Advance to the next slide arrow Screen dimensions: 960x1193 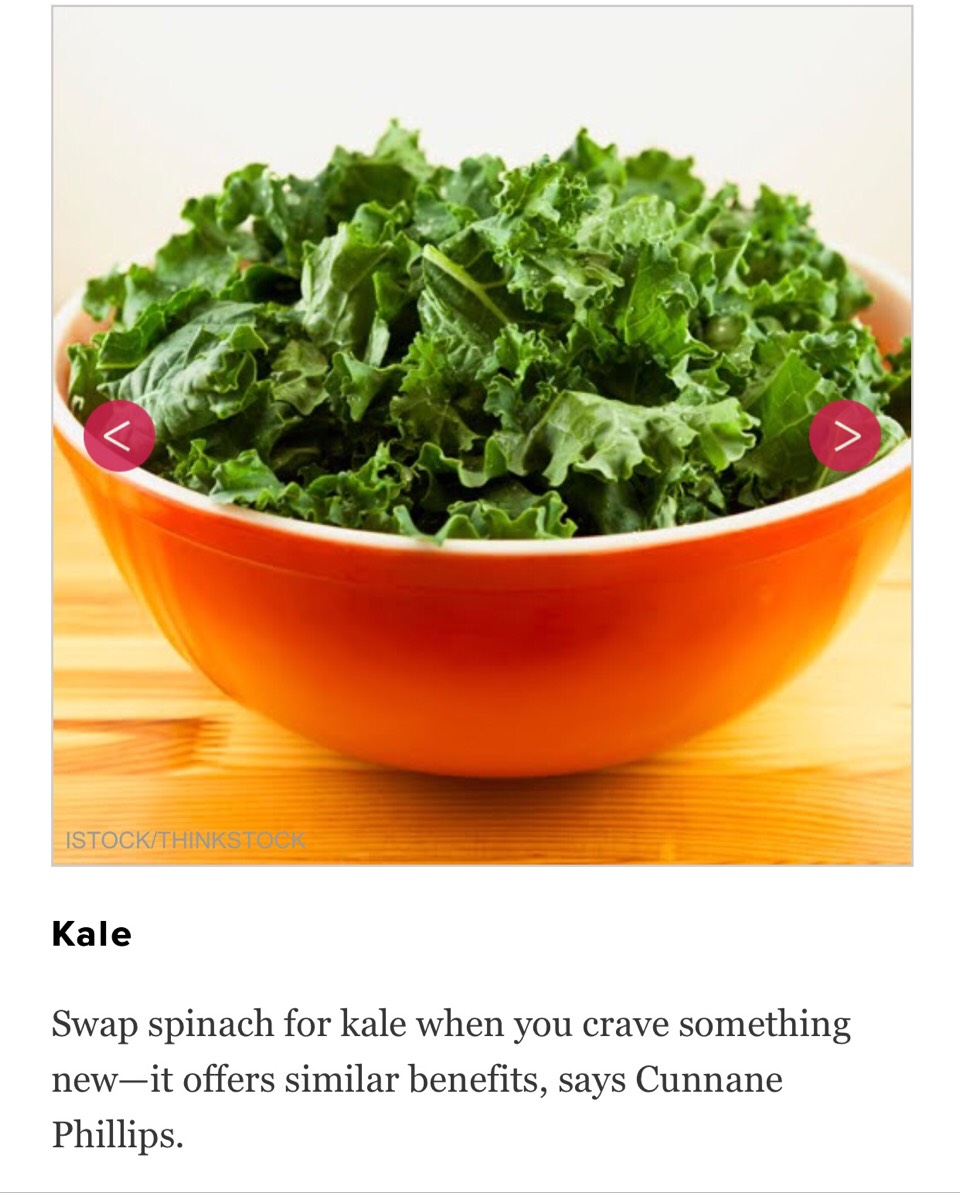(x=845, y=436)
